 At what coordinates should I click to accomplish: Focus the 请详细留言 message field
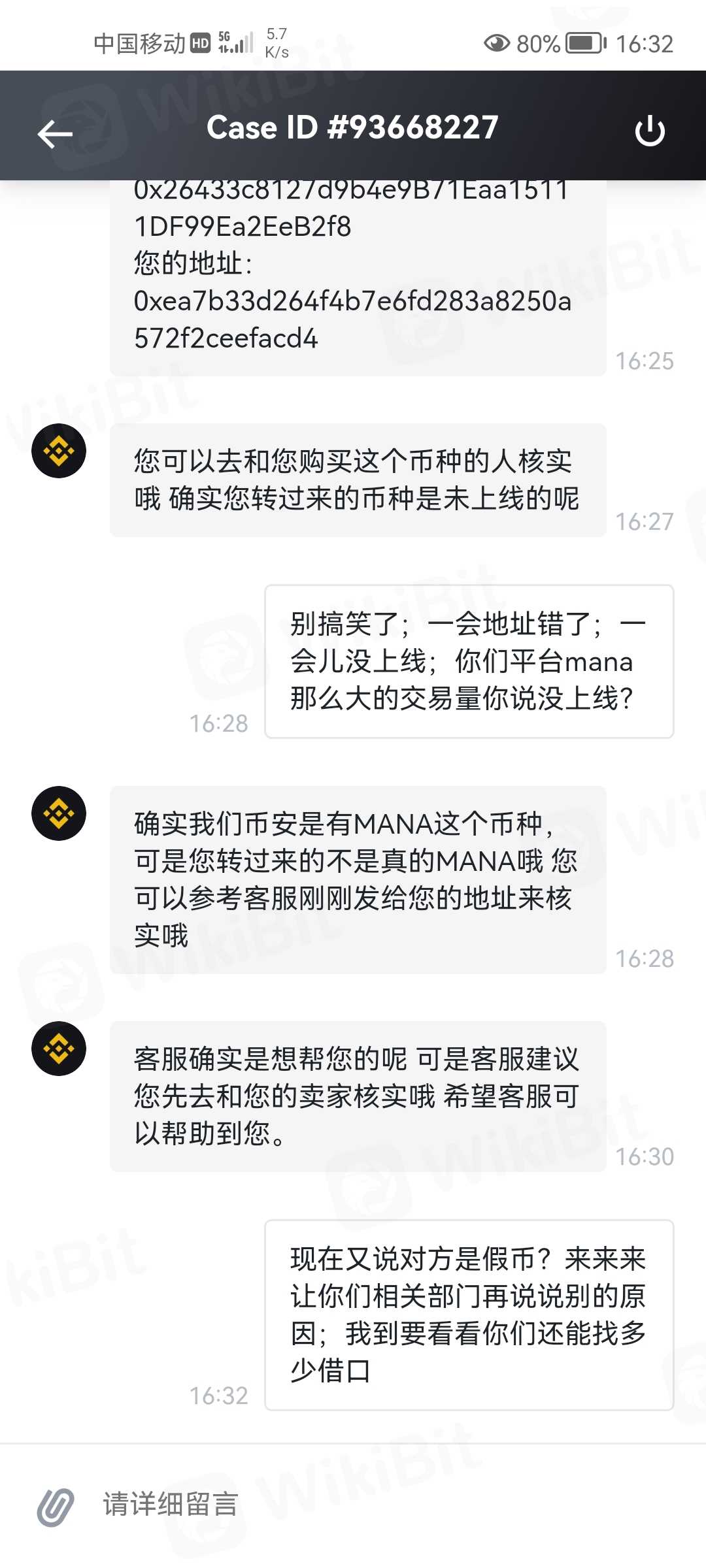point(392,1505)
